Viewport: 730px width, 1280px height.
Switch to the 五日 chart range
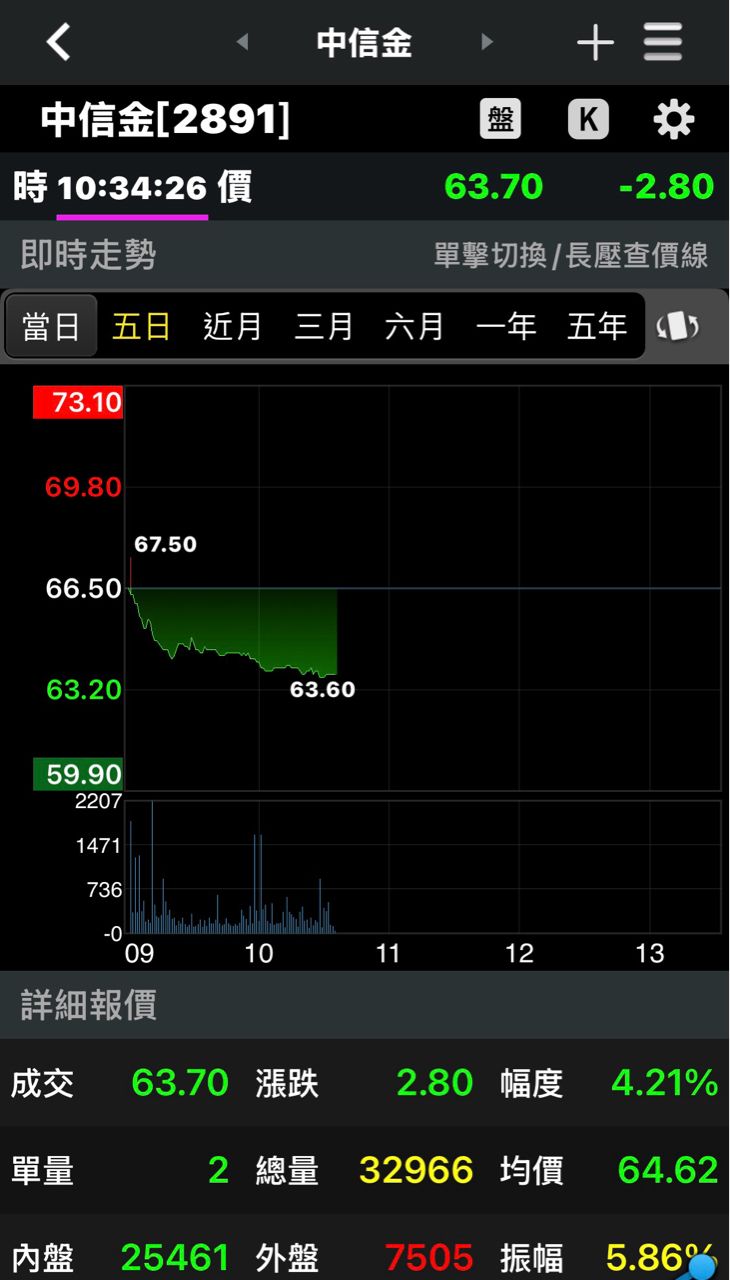[141, 326]
